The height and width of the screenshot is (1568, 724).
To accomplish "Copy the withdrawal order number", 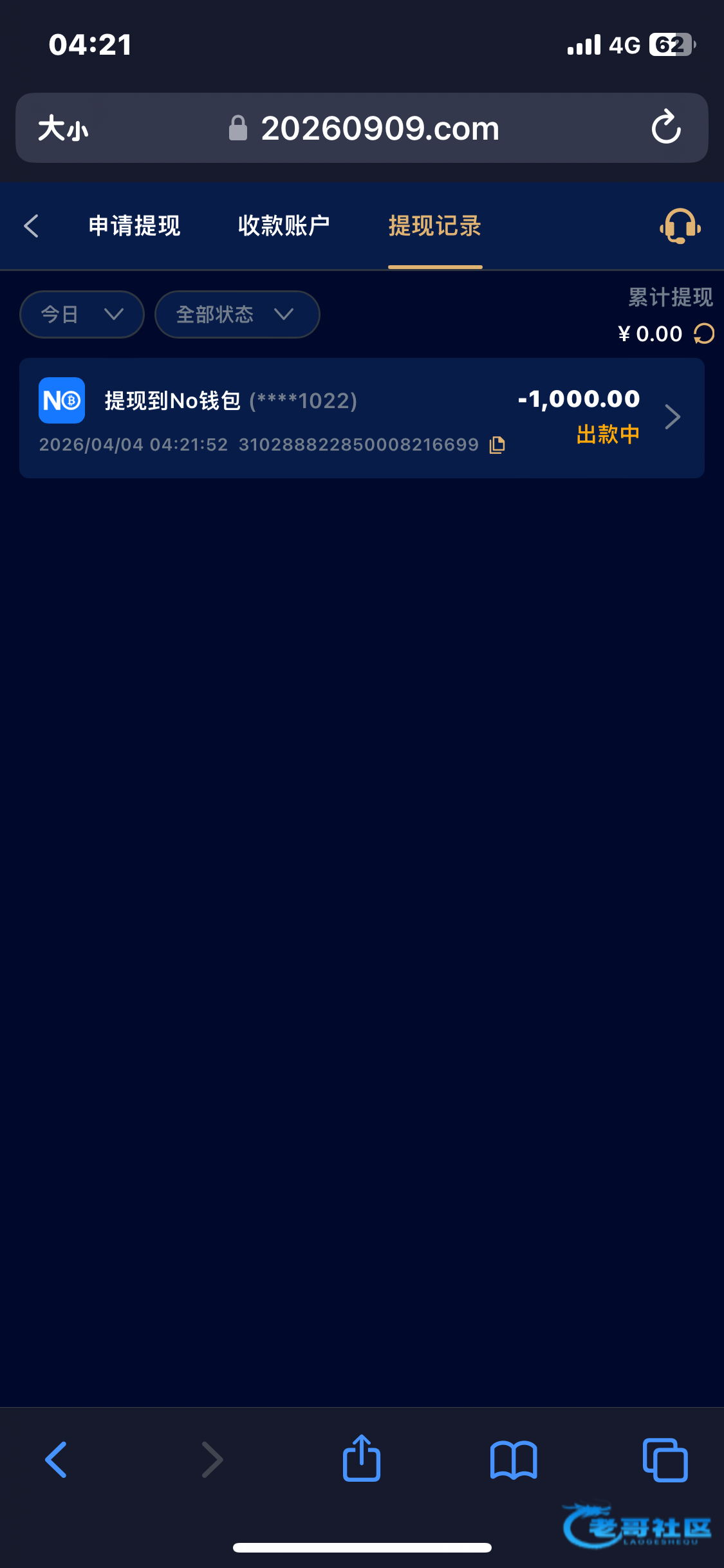I will 497,445.
